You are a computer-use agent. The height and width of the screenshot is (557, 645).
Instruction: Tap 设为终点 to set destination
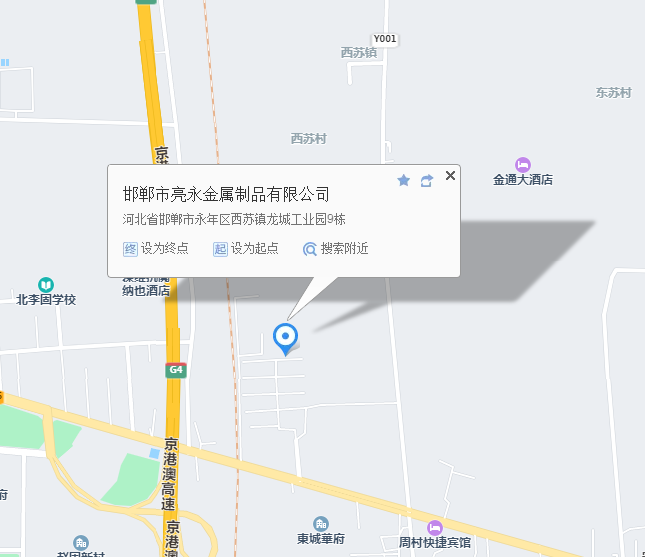coord(157,248)
